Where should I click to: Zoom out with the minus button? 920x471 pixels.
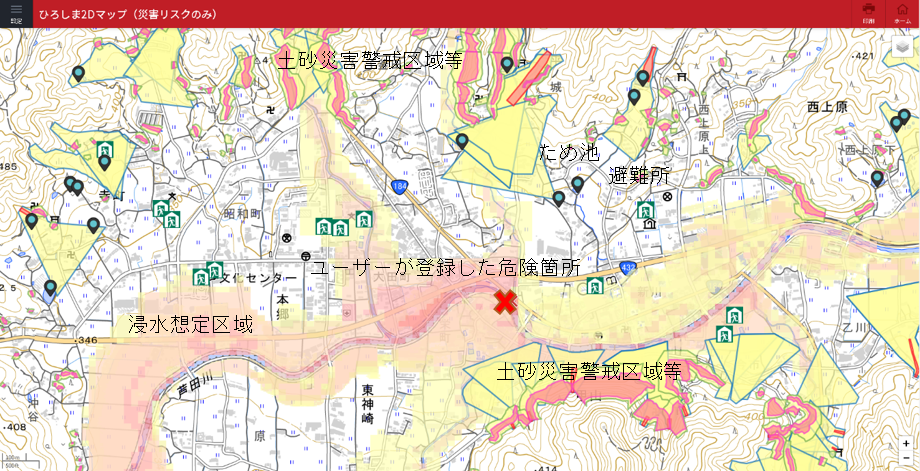(906, 458)
